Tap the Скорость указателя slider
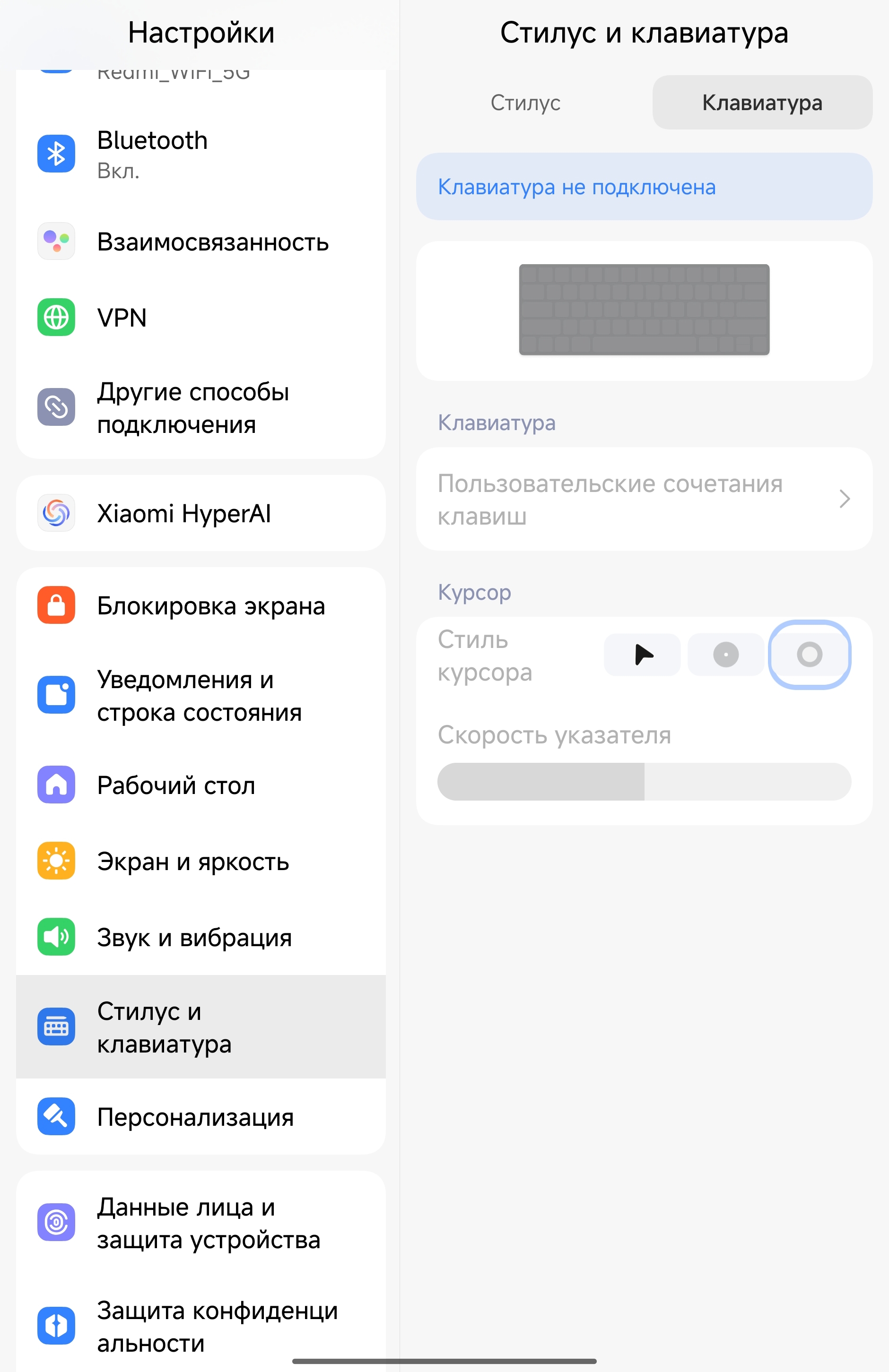This screenshot has height=1372, width=889. coord(643,782)
